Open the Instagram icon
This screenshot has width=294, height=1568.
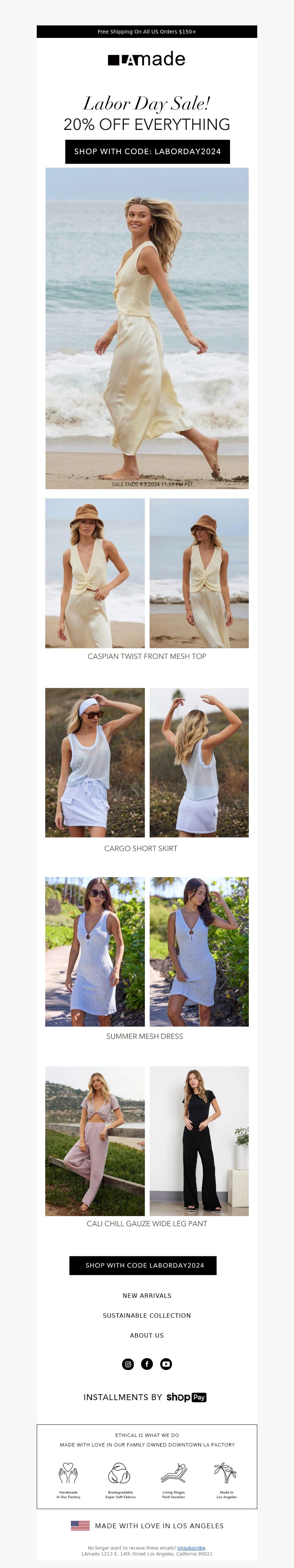coord(128,1363)
